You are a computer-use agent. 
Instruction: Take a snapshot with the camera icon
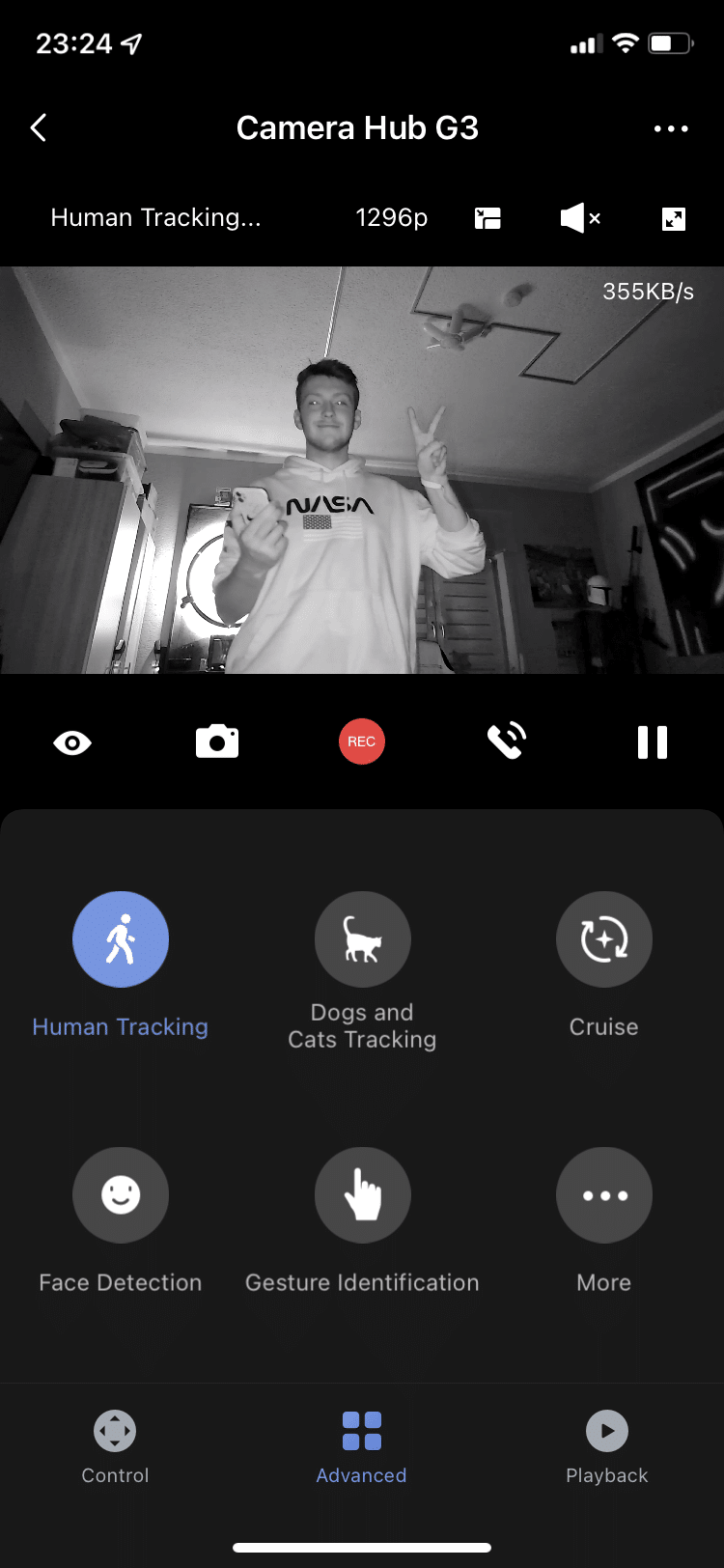[217, 742]
